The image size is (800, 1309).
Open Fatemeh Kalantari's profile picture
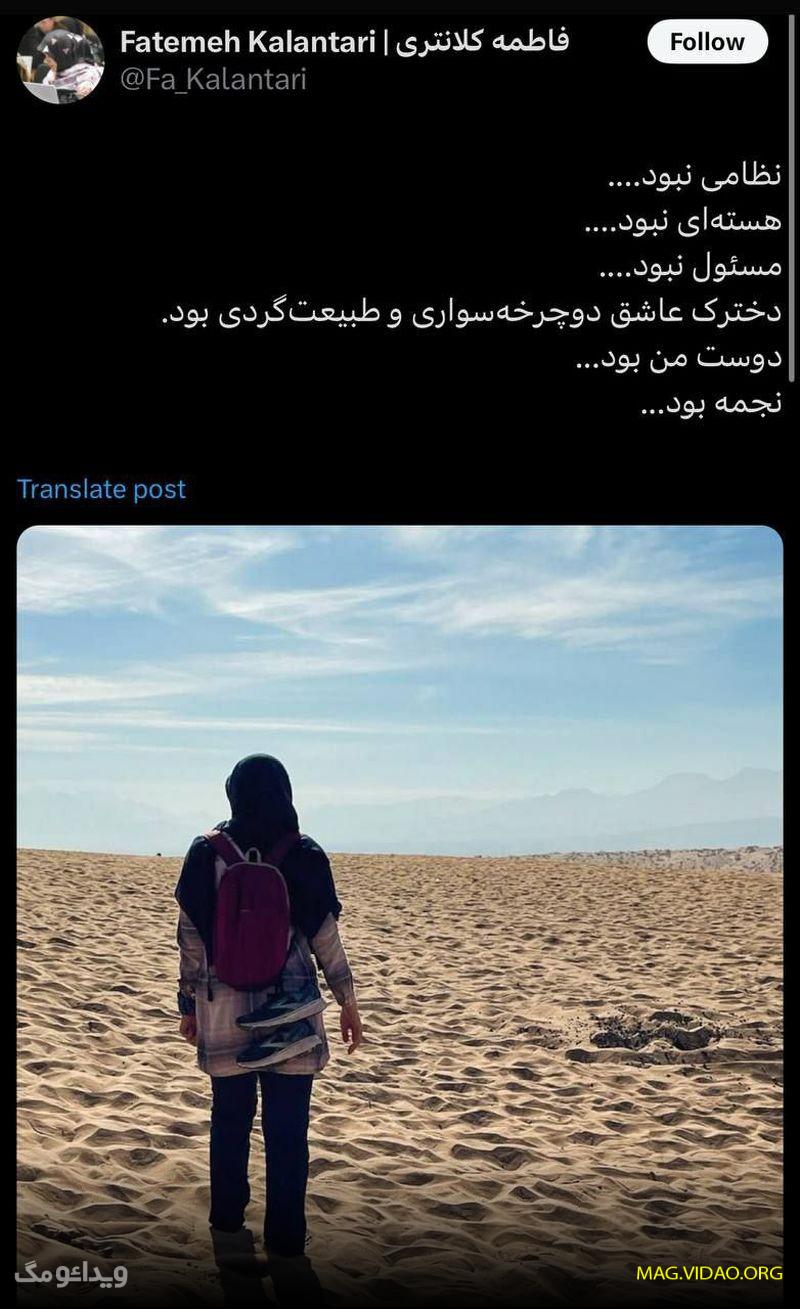coord(60,59)
